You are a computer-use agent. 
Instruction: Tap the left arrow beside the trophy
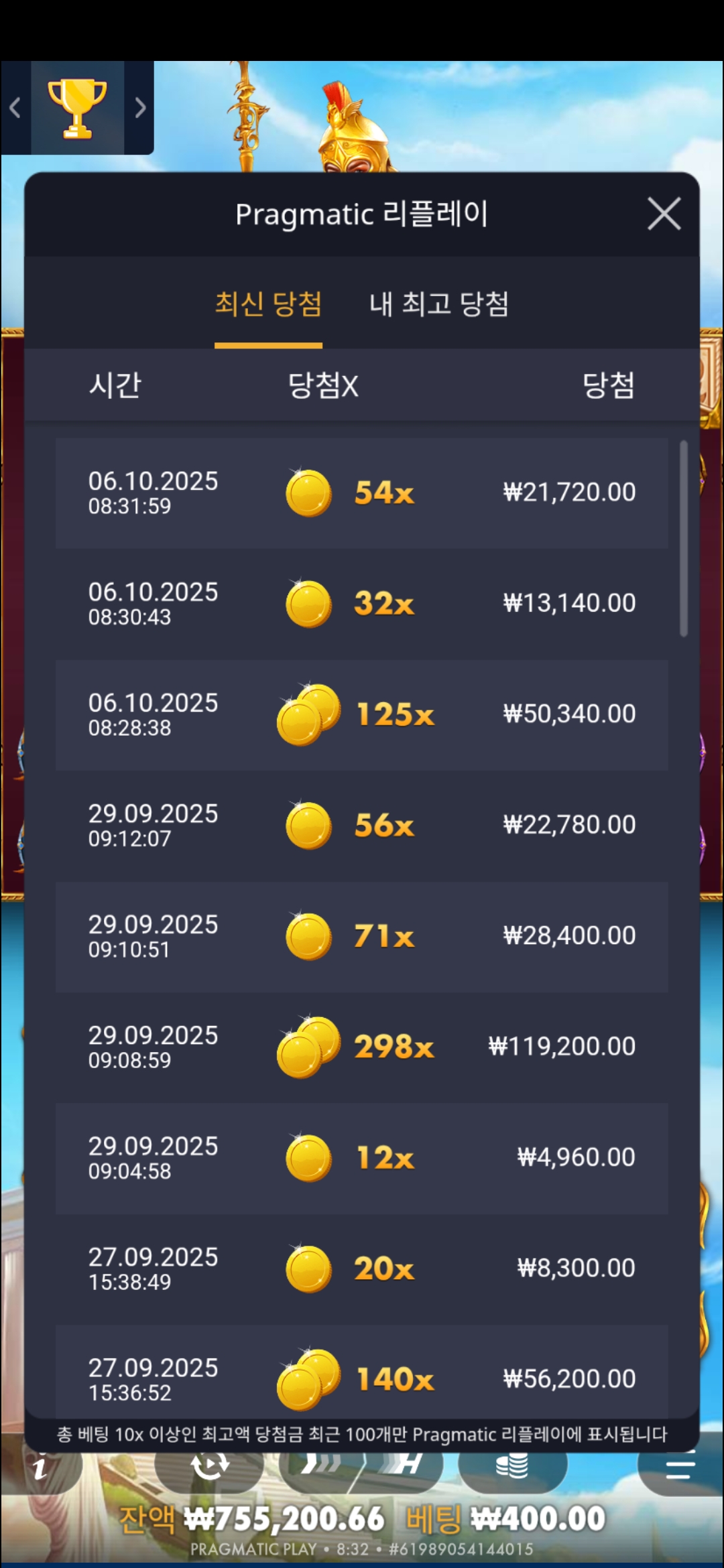[x=15, y=108]
